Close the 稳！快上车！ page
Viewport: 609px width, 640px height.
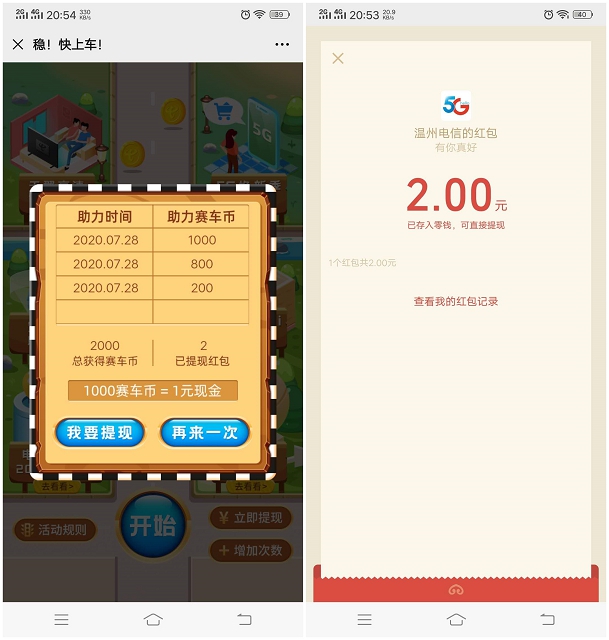click(x=18, y=45)
